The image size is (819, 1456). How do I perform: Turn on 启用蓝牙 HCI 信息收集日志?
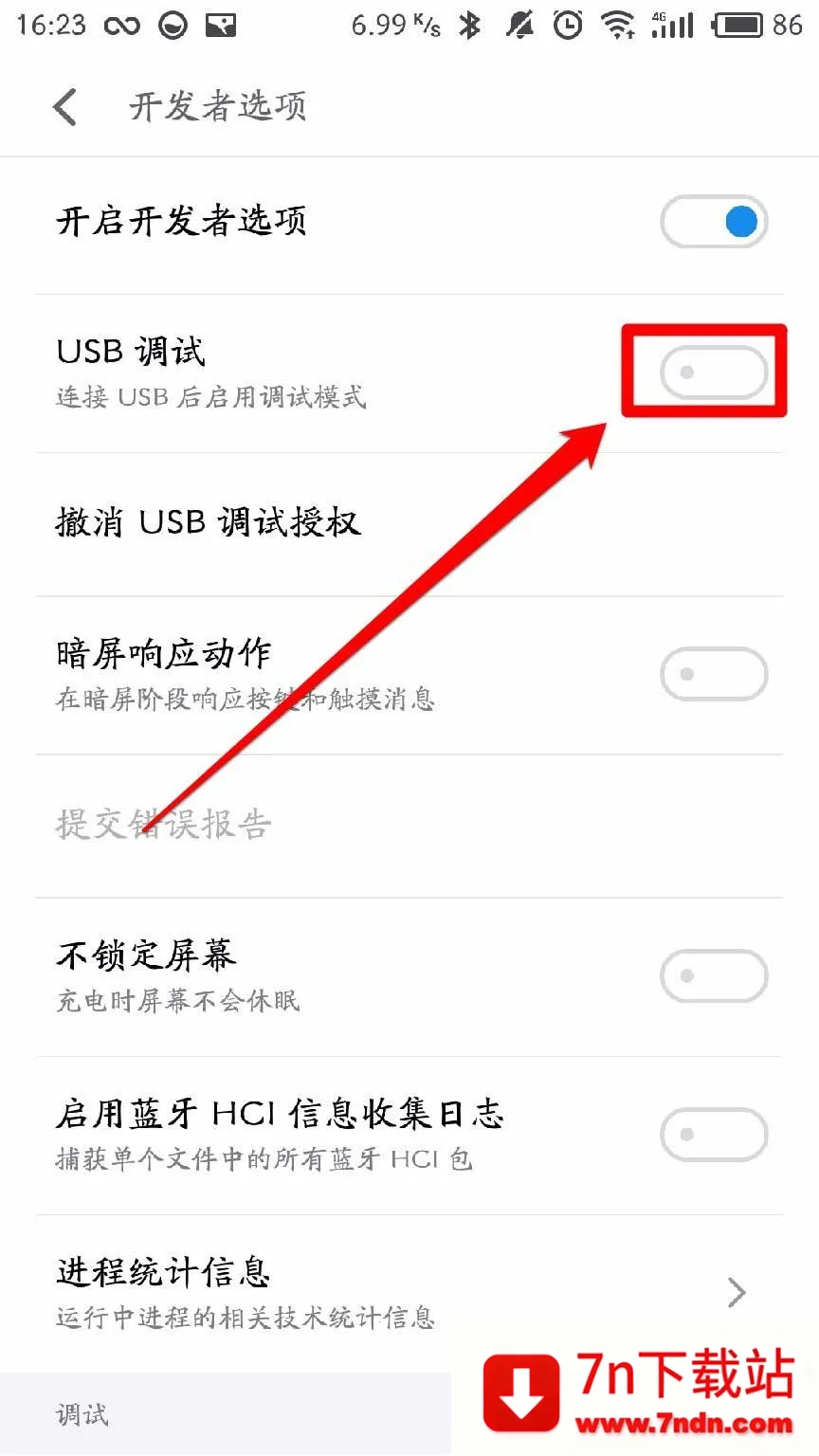713,1135
